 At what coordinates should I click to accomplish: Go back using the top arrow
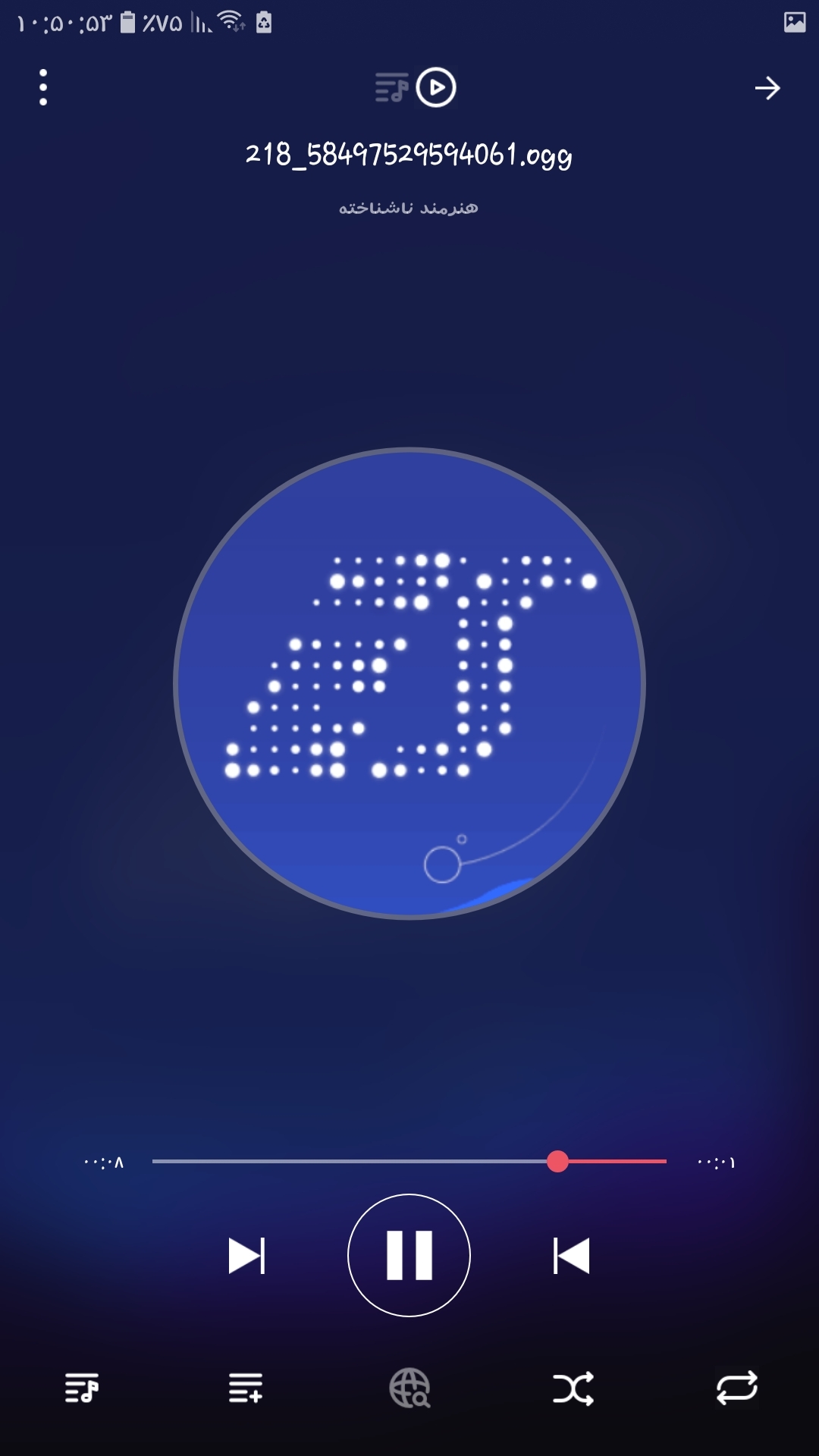coord(767,88)
